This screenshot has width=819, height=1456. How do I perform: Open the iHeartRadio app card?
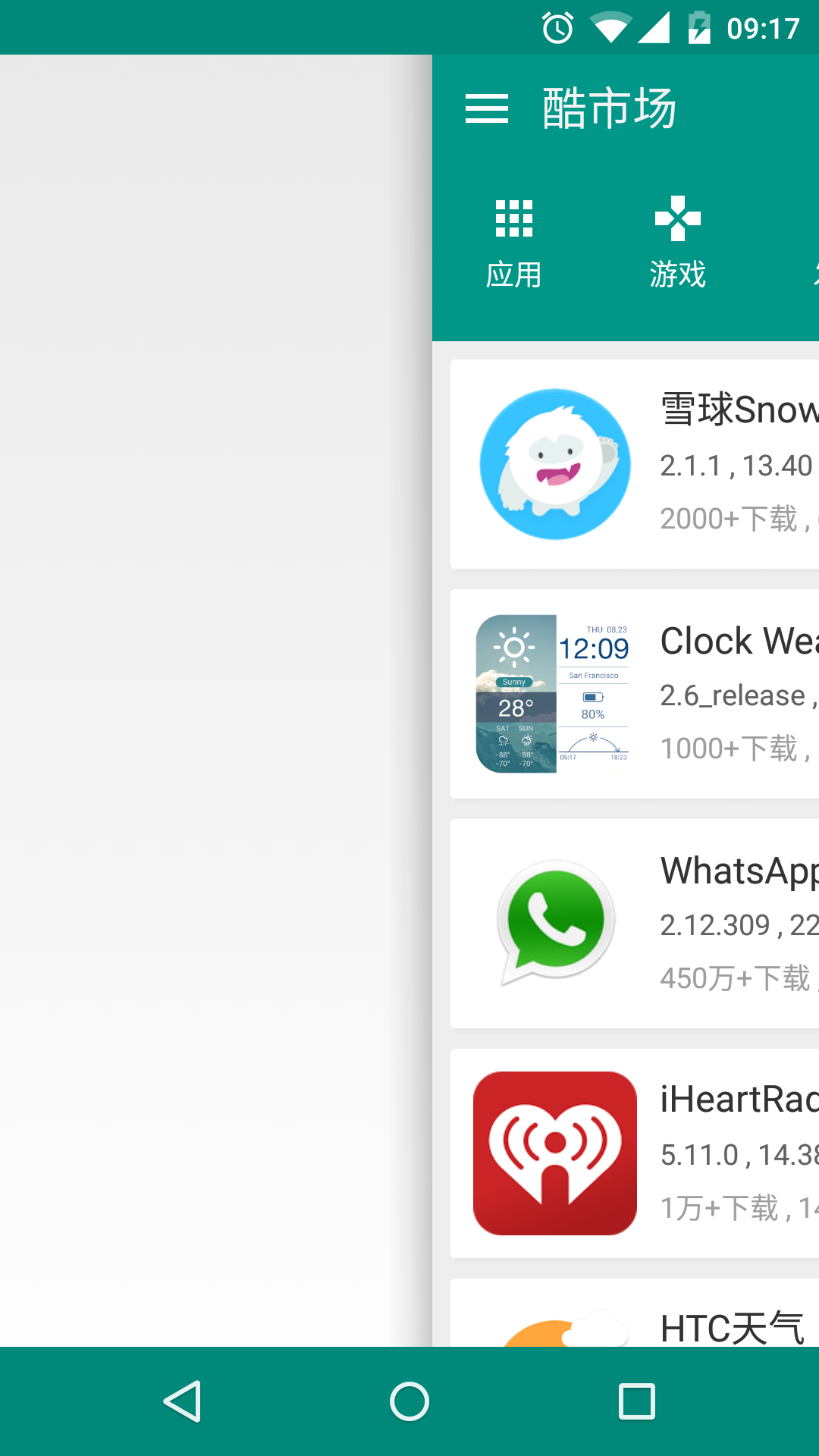pos(635,1153)
